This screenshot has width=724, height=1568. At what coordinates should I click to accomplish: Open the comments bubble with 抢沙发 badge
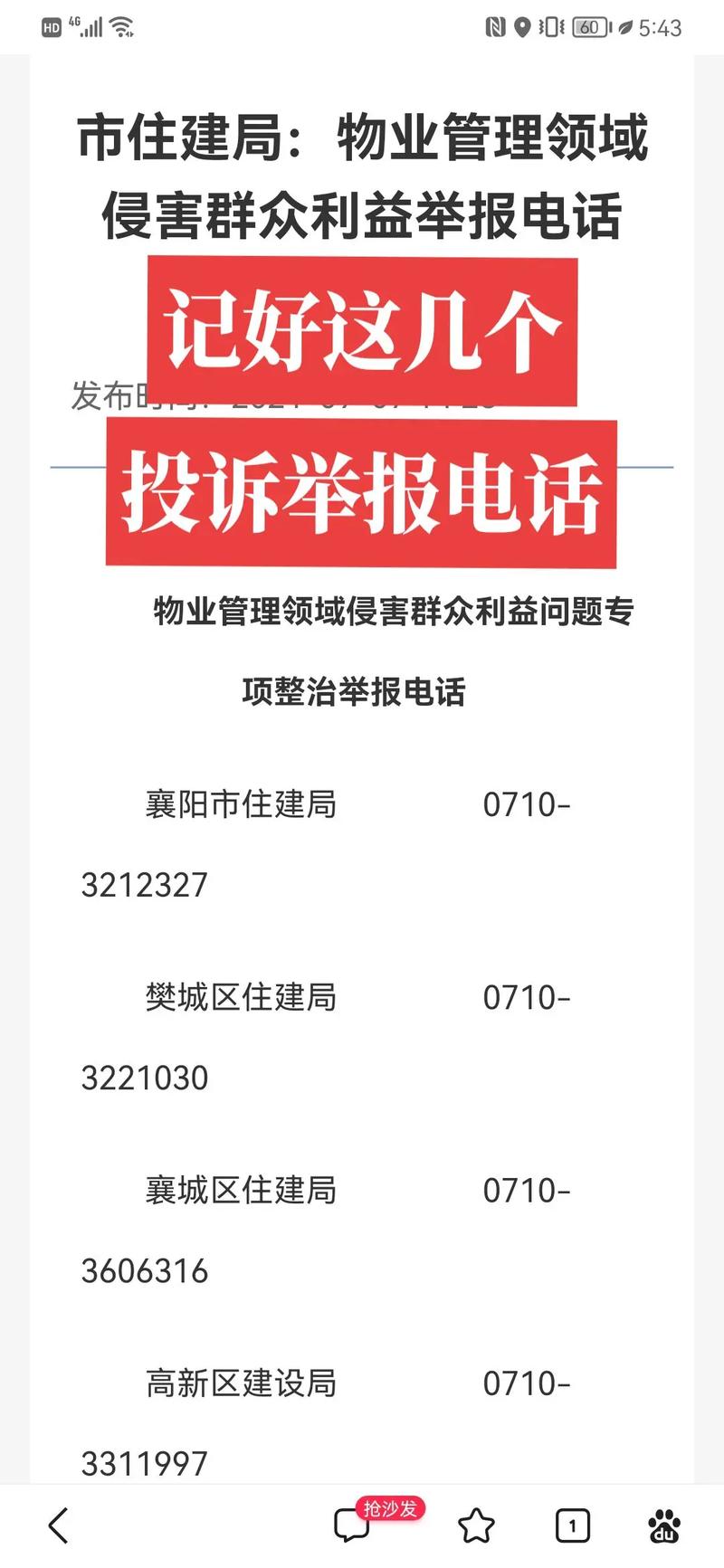pos(352,1525)
